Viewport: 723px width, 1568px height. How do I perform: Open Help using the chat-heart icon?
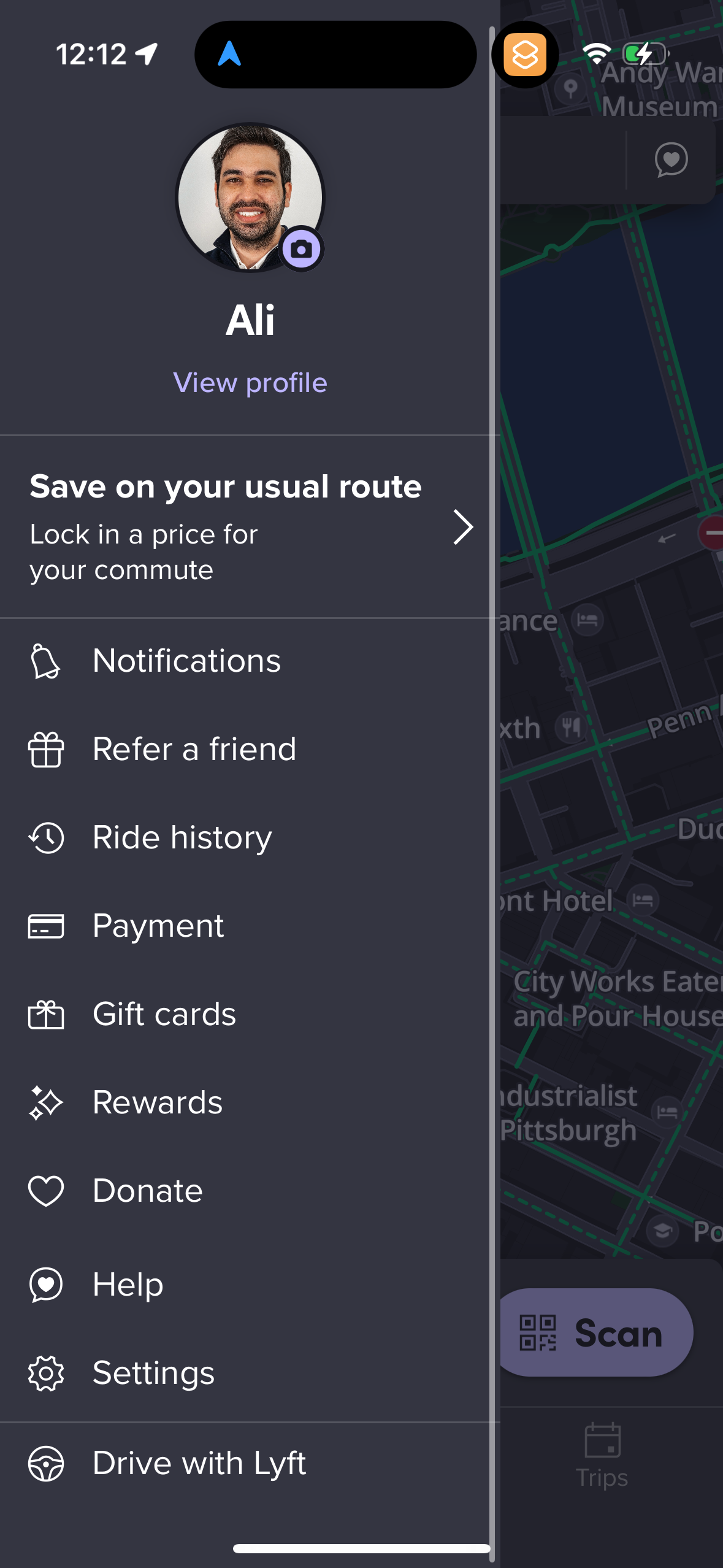(46, 1284)
